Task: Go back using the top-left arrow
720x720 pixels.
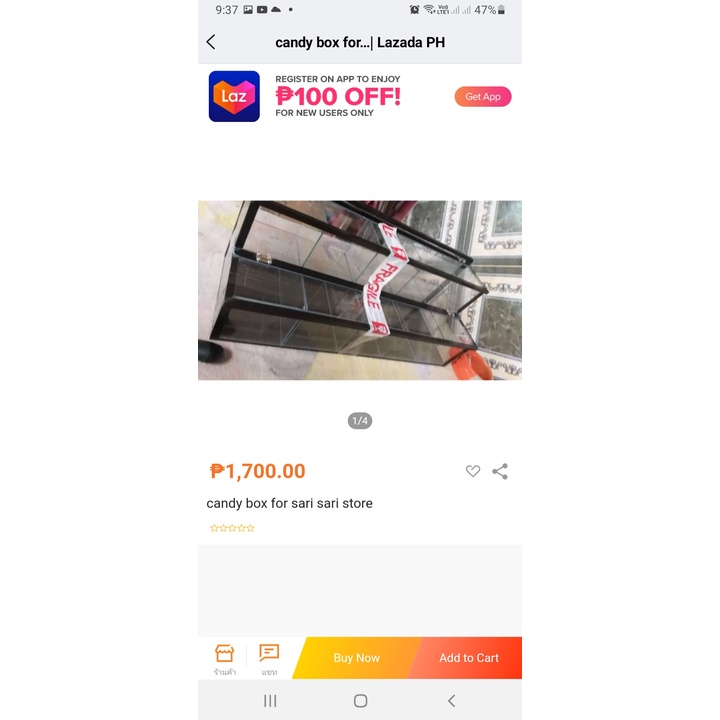Action: (211, 42)
